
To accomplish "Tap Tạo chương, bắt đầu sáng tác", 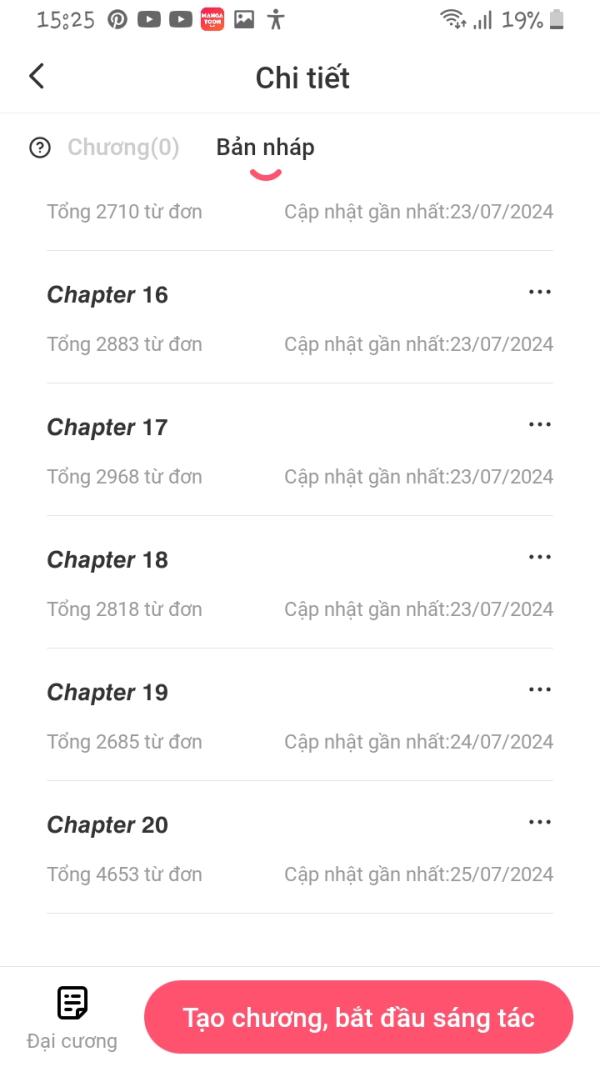I will 358,1018.
